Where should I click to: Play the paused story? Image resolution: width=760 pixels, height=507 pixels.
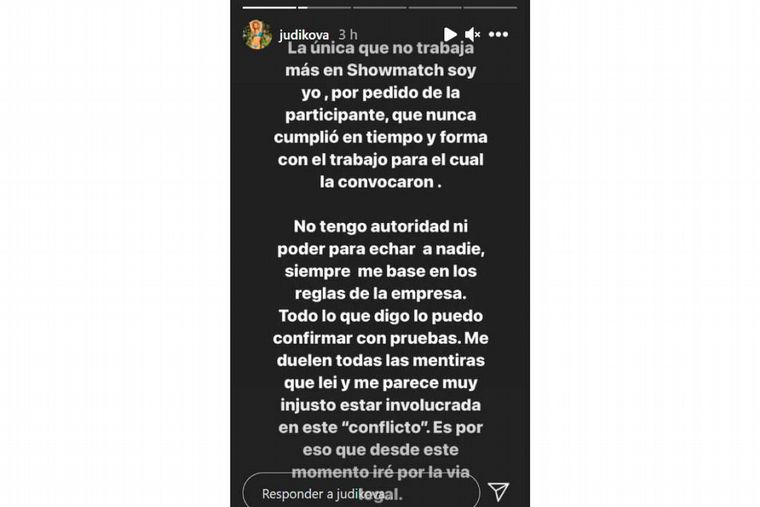pyautogui.click(x=450, y=35)
